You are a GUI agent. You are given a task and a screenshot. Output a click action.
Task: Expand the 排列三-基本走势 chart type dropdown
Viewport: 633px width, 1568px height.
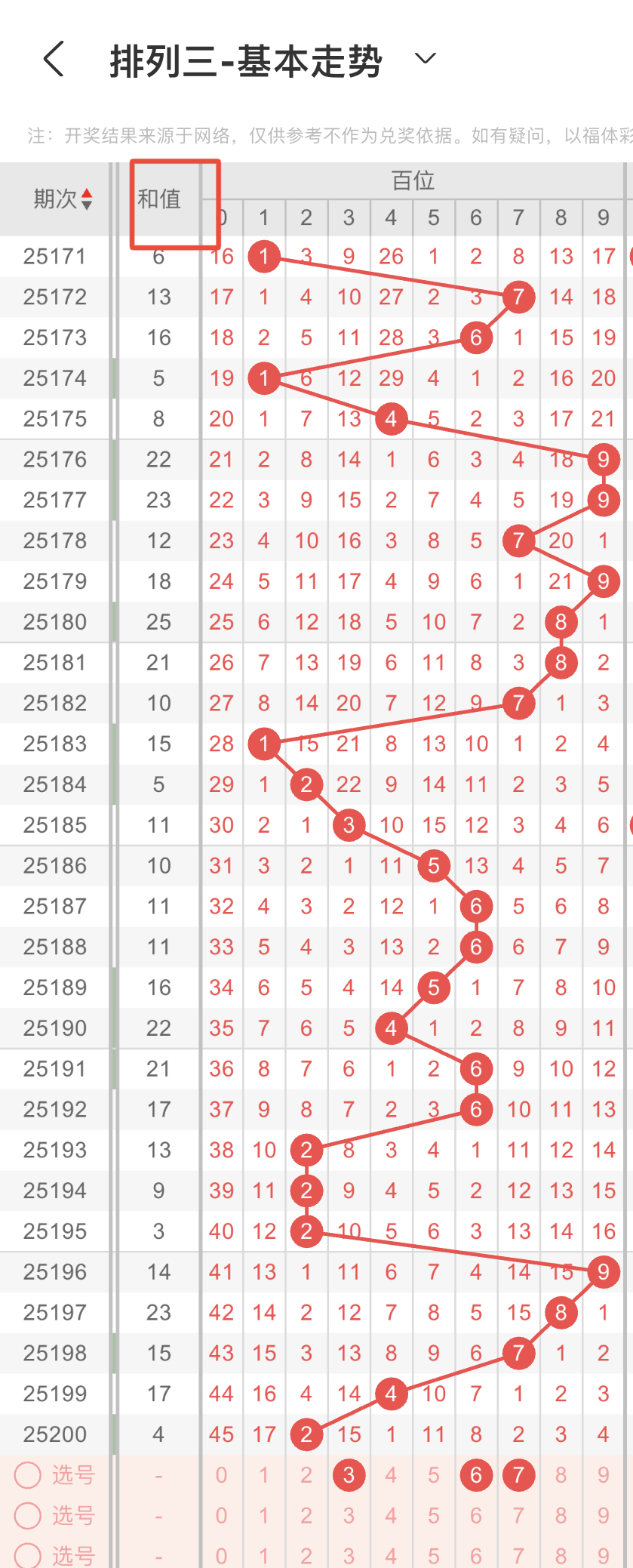coord(426,59)
